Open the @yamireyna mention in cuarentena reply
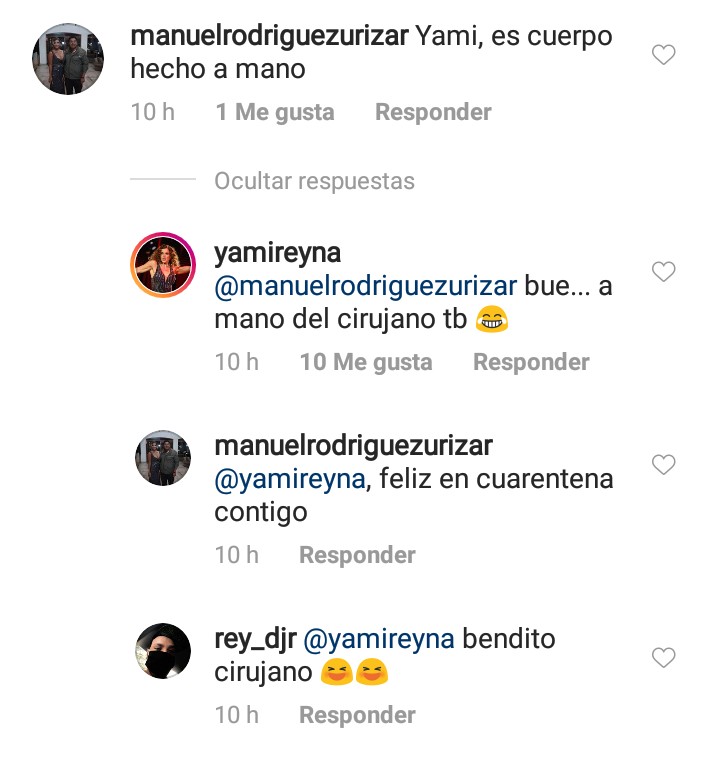This screenshot has width=720, height=766. pos(283,479)
